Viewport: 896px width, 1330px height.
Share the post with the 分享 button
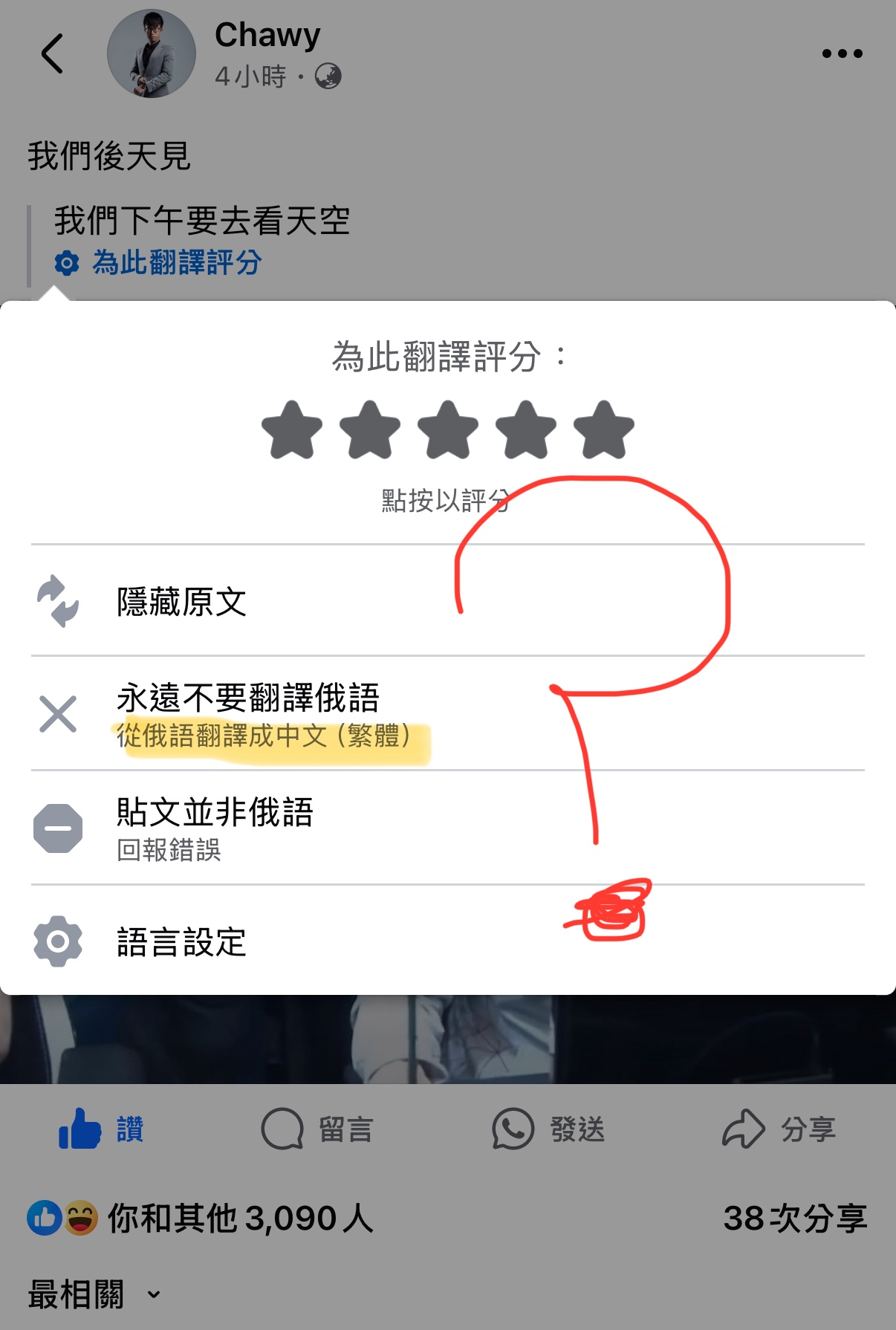[779, 1129]
